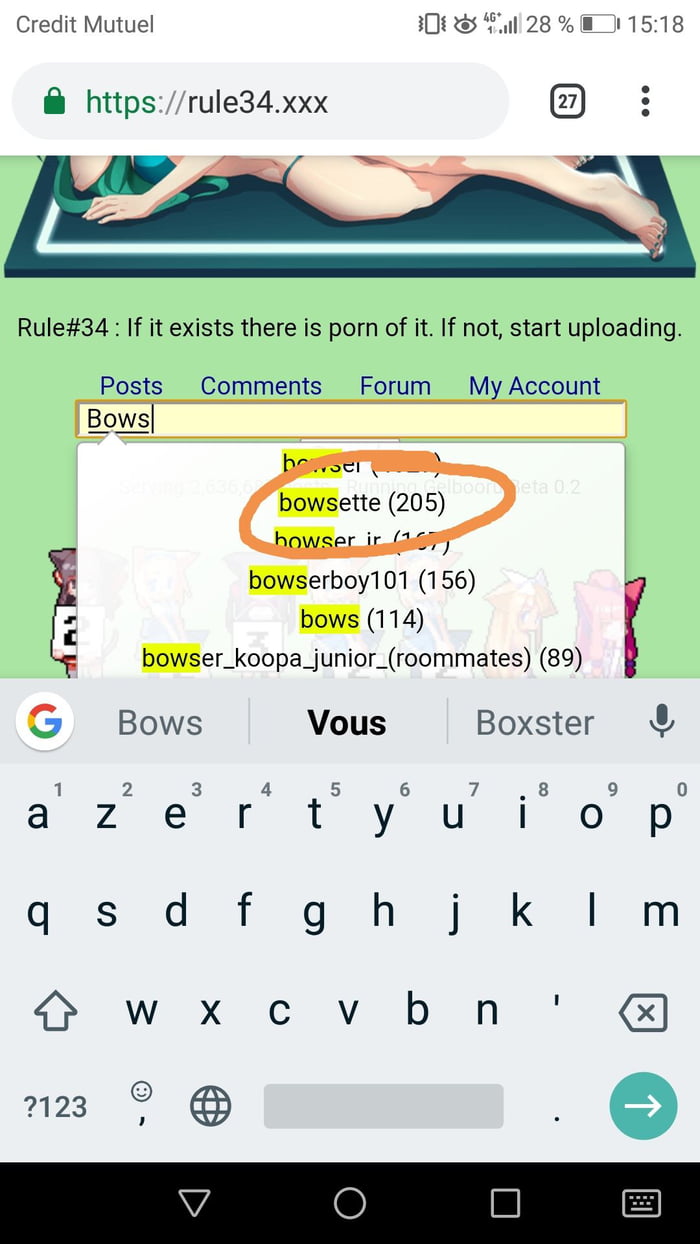
Task: Go to the Forum link
Action: [x=395, y=386]
